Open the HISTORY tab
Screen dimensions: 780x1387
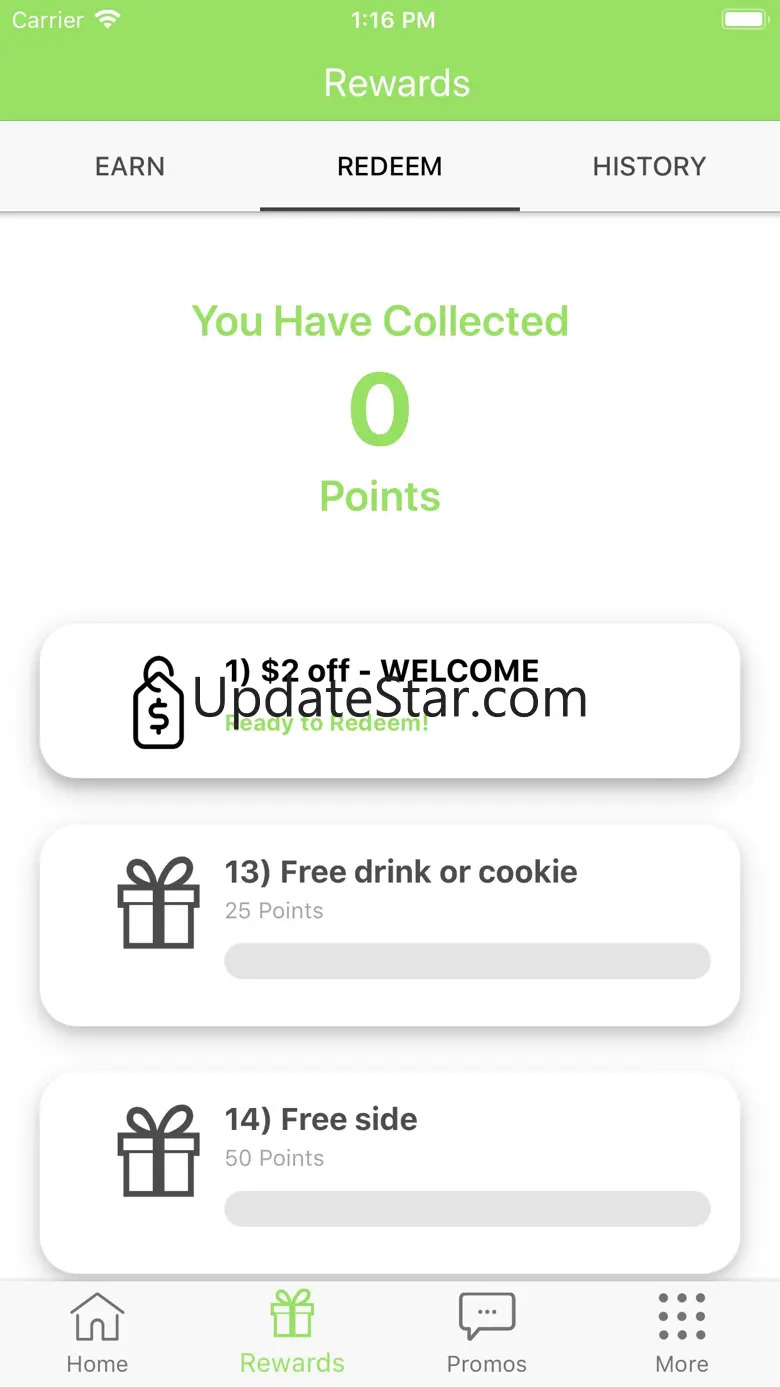(649, 166)
